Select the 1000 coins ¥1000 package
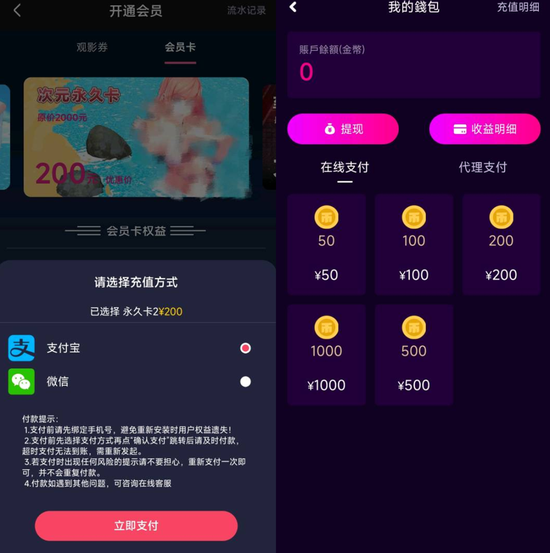The width and height of the screenshot is (550, 553). [326, 355]
